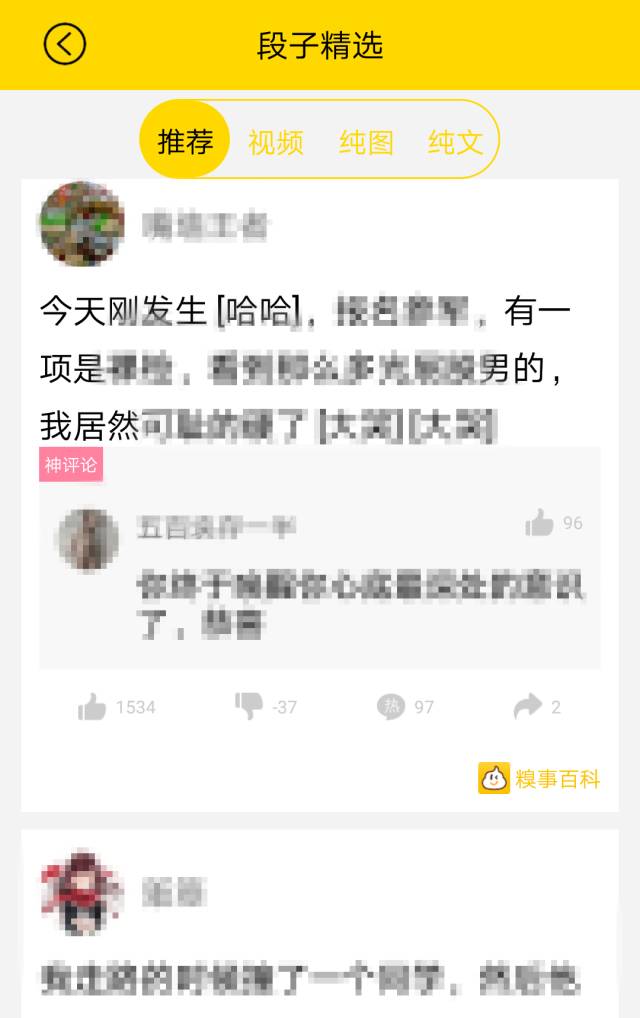Switch to the 纯文 tab
Viewport: 640px width, 1018px height.
pos(455,142)
